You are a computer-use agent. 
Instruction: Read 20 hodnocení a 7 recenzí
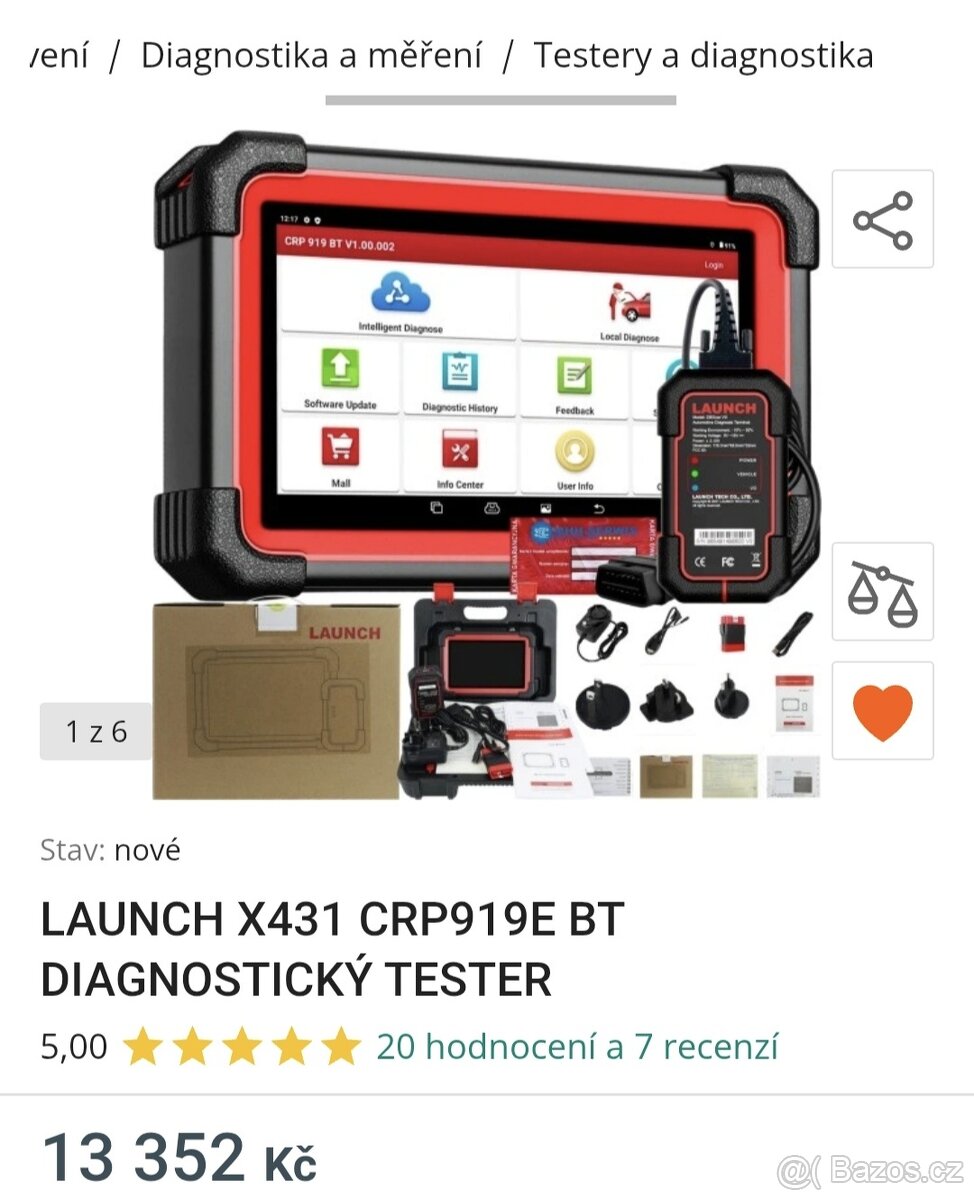tap(577, 1047)
